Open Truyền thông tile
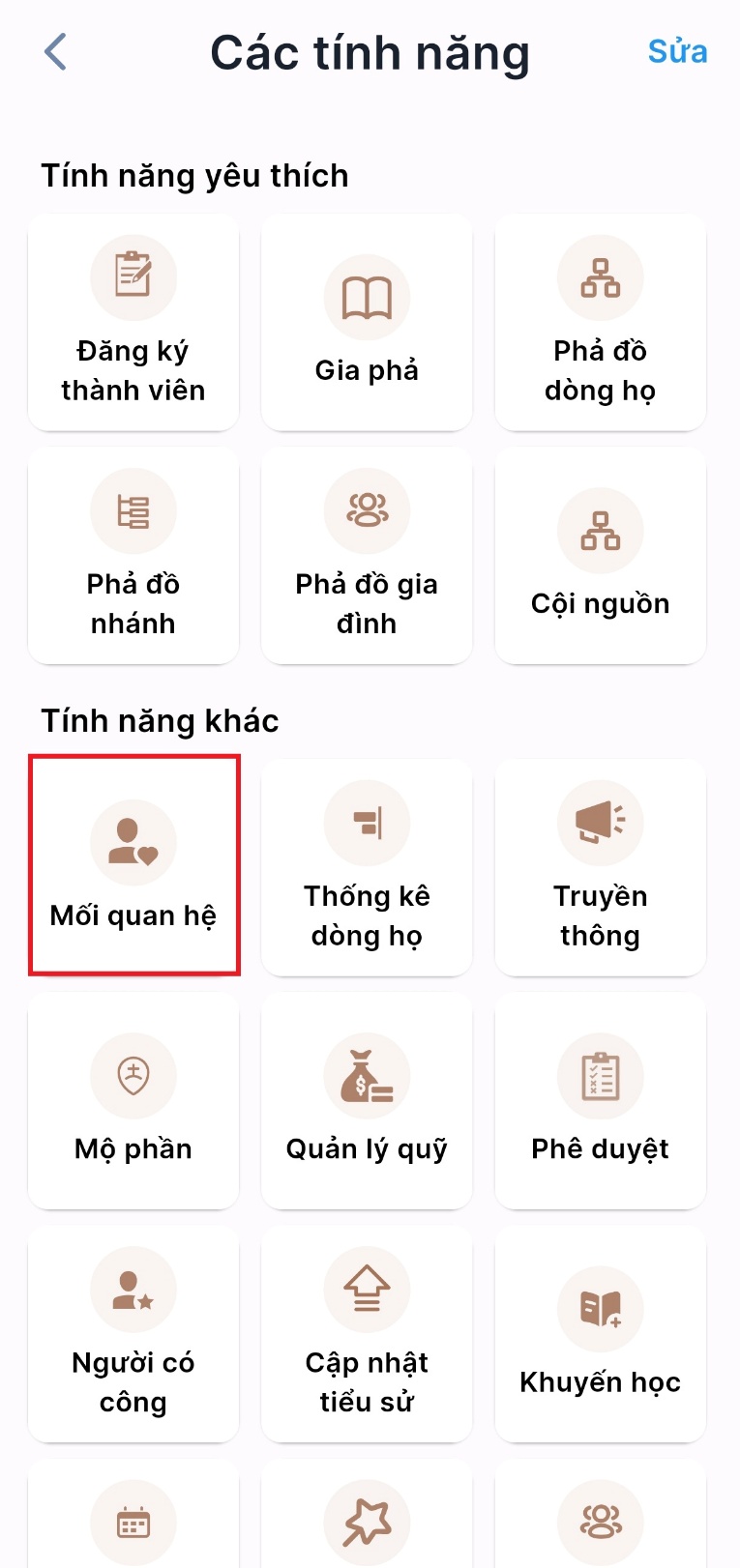The height and width of the screenshot is (1568, 740). [600, 868]
